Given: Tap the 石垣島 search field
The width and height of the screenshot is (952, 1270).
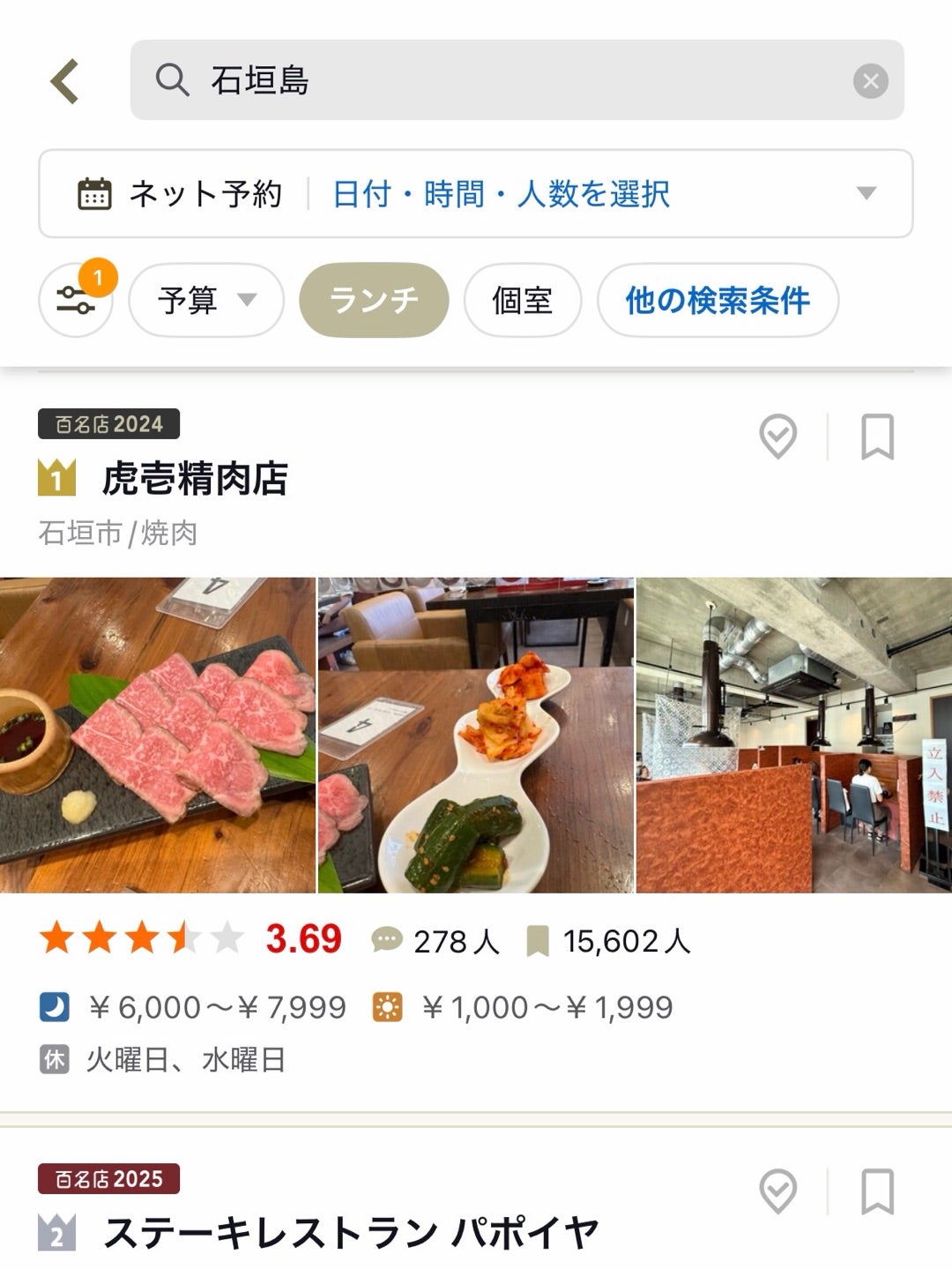Looking at the screenshot, I should (494, 80).
